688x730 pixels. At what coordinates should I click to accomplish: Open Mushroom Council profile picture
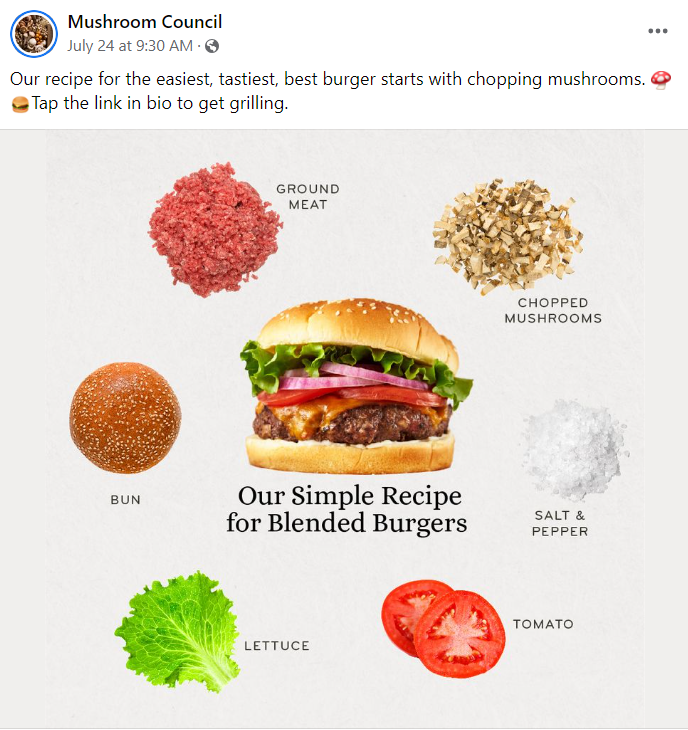click(34, 34)
